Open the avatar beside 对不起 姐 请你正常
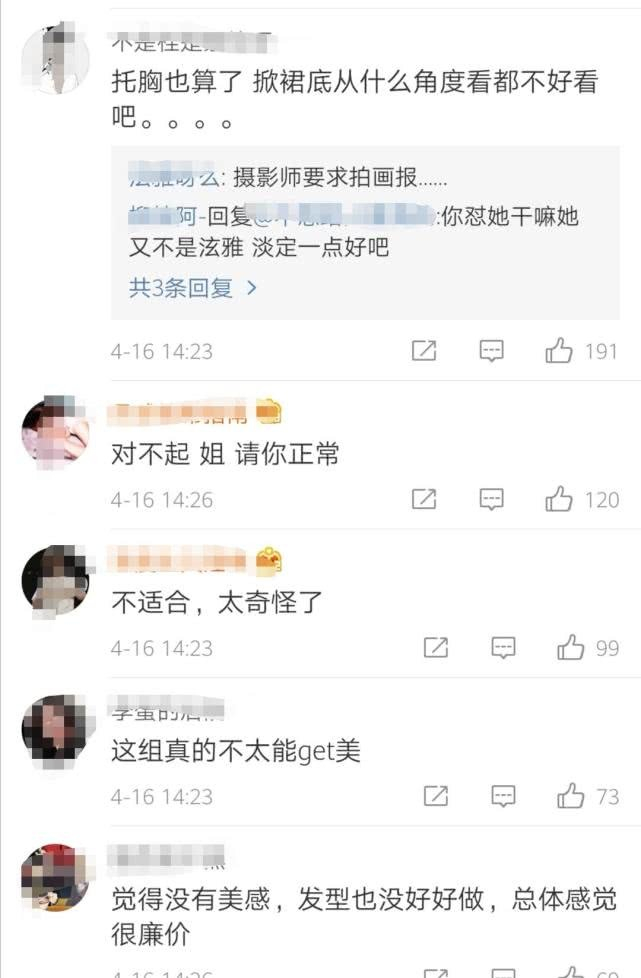641x978 pixels. click(x=55, y=432)
